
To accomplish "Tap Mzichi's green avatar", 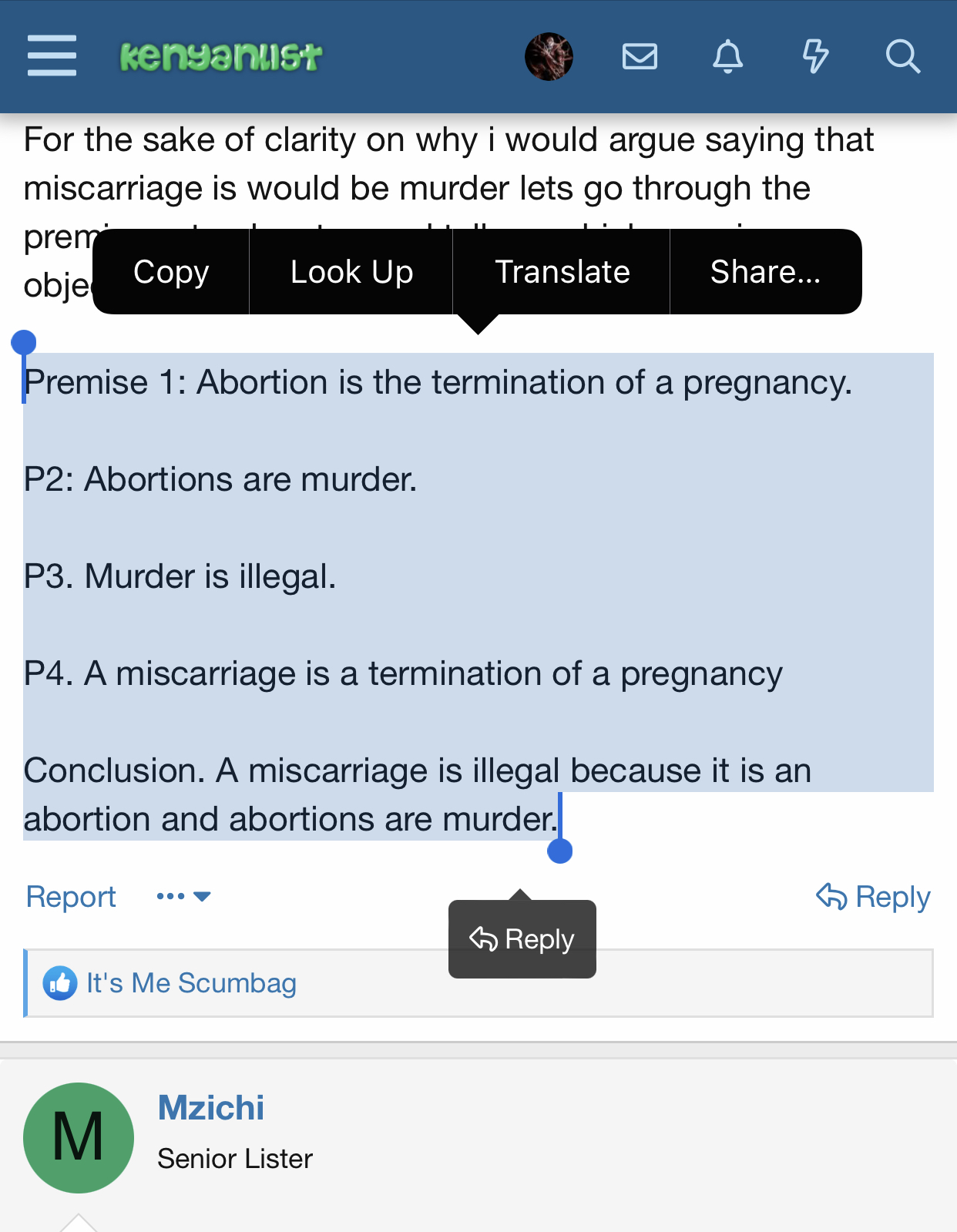I will pyautogui.click(x=79, y=1137).
